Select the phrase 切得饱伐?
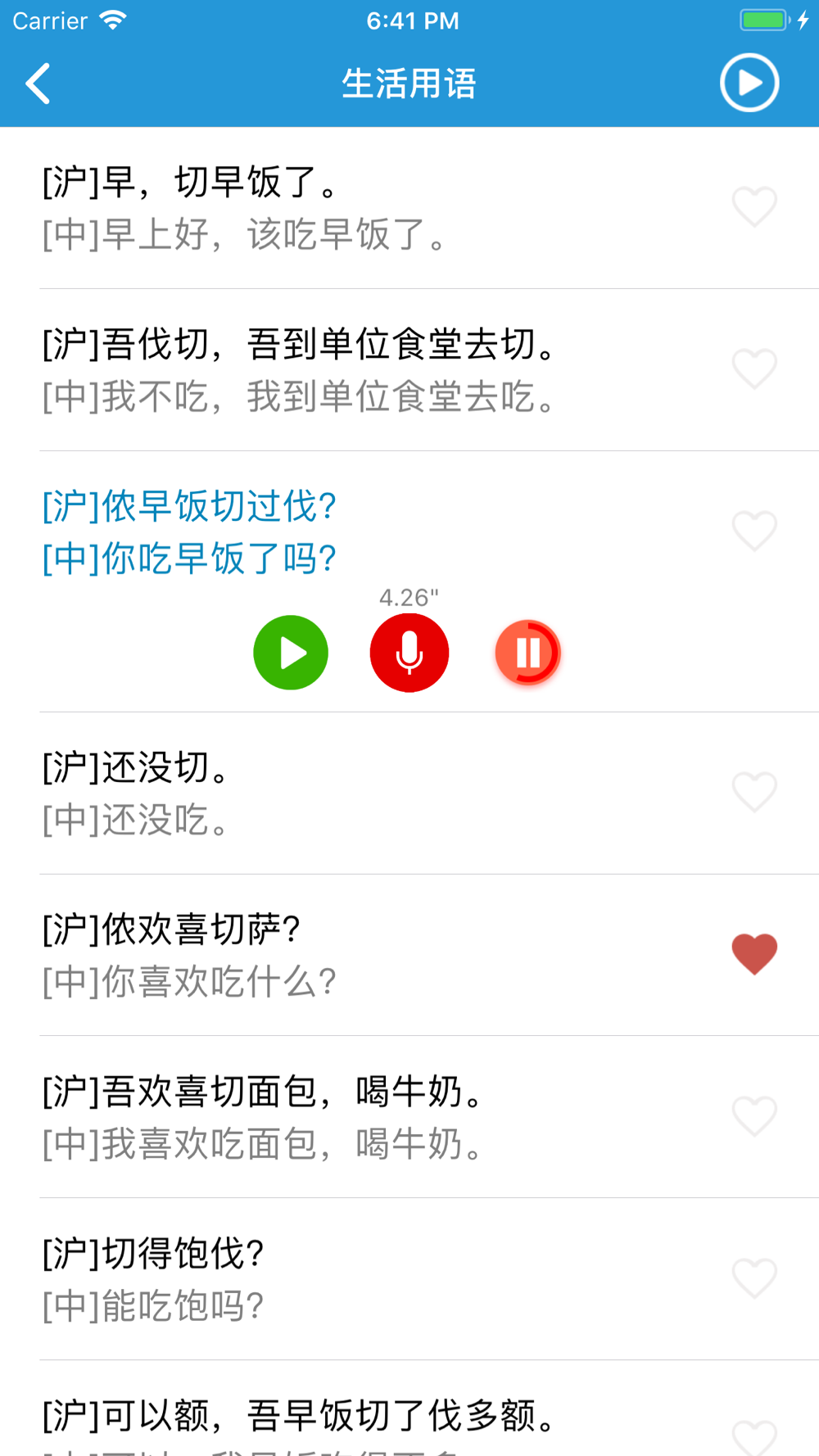 point(409,1279)
